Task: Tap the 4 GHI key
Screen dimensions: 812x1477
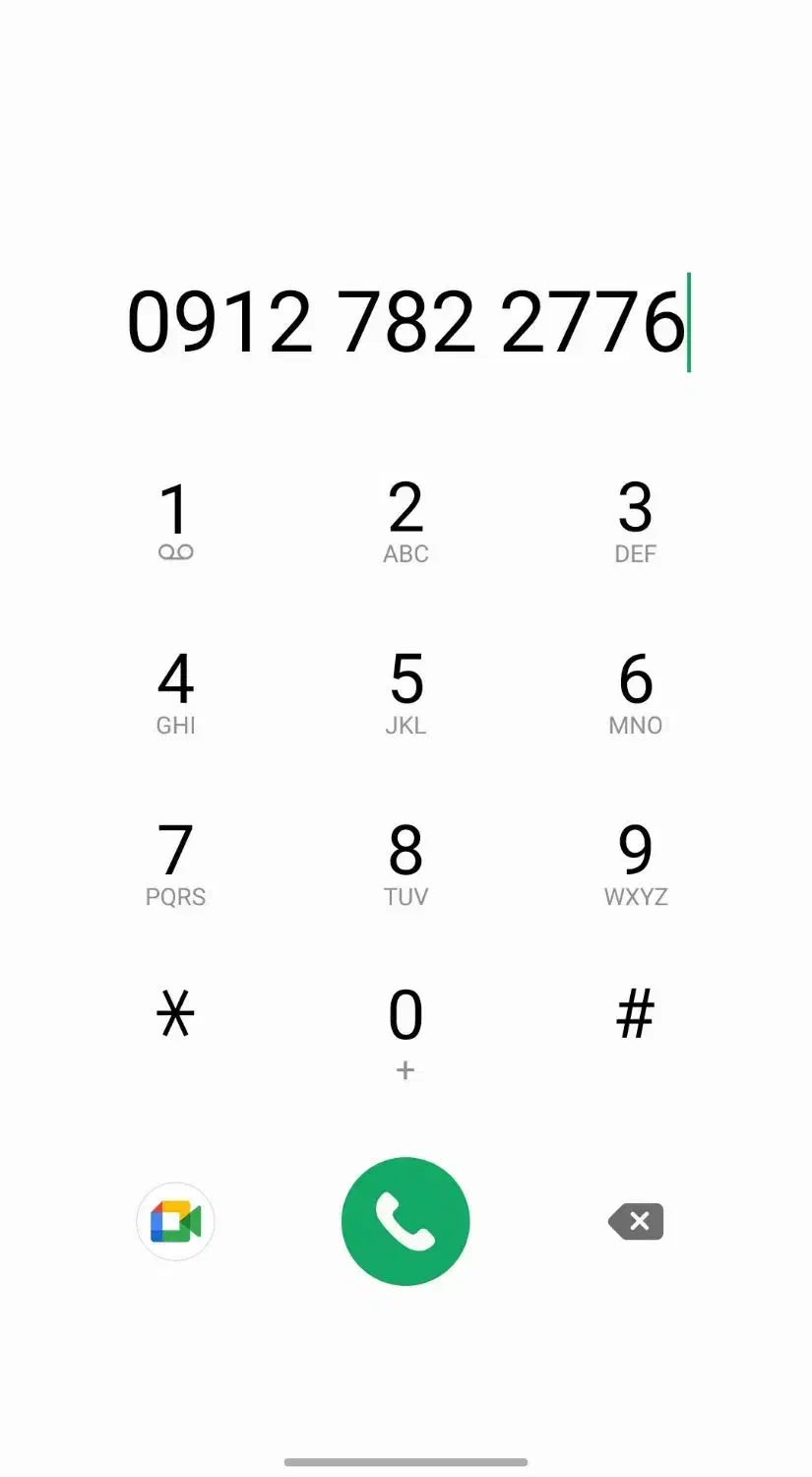Action: (175, 689)
